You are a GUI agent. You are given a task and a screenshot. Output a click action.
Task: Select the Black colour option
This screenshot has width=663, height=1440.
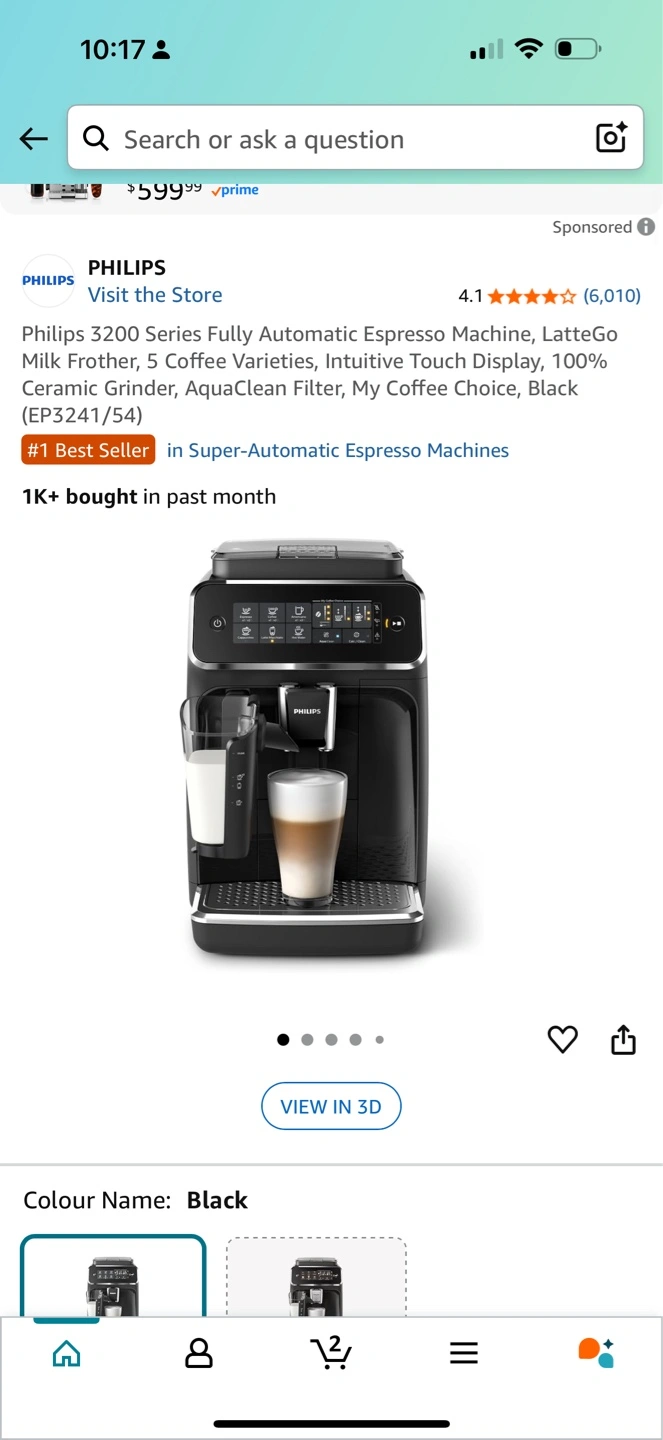[x=113, y=1277]
